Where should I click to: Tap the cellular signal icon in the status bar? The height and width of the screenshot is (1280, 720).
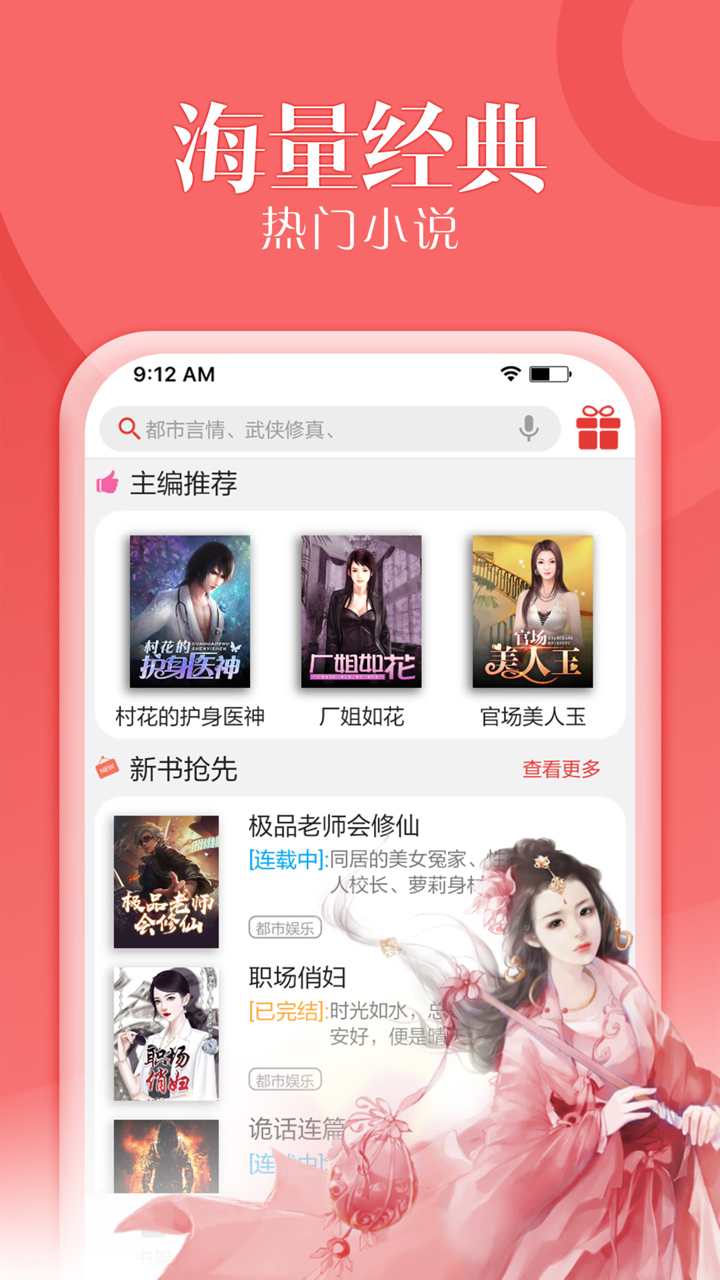(479, 372)
